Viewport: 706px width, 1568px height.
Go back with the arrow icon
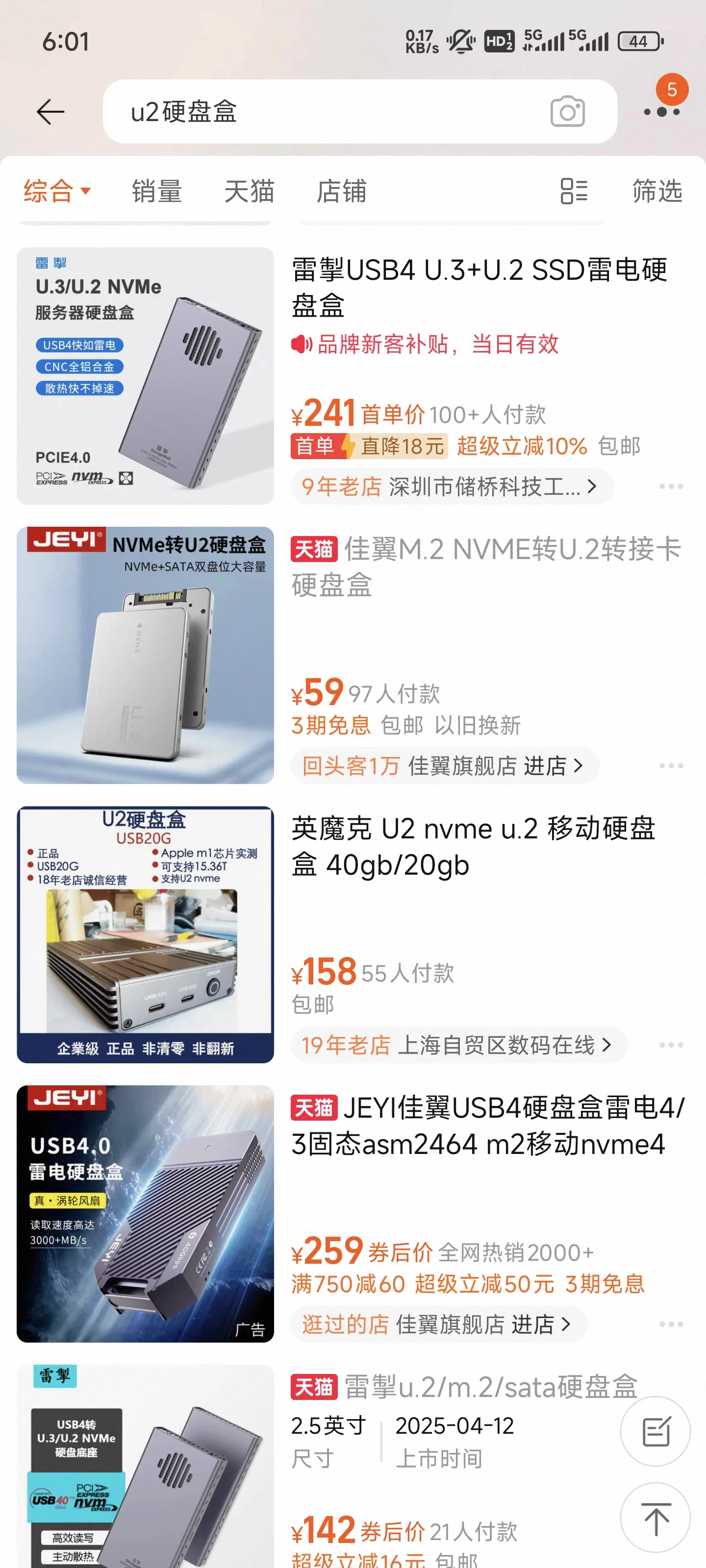click(x=50, y=112)
